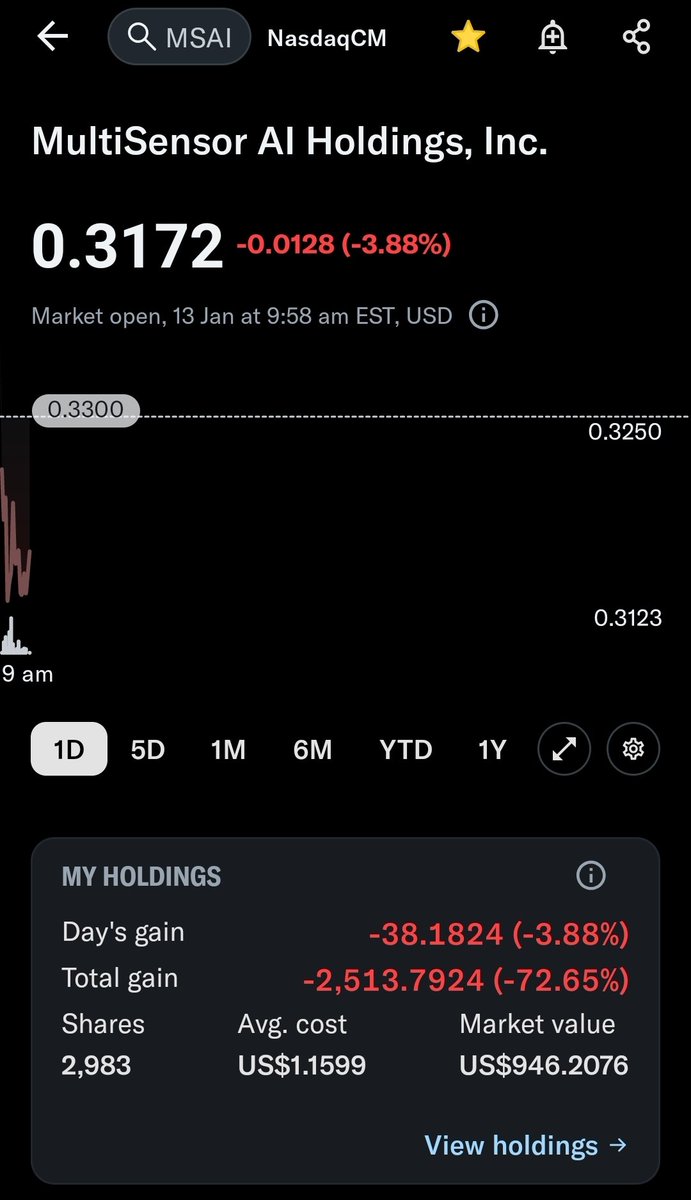Image resolution: width=691 pixels, height=1200 pixels.
Task: Toggle the watchlist star for MSAI
Action: pos(468,38)
